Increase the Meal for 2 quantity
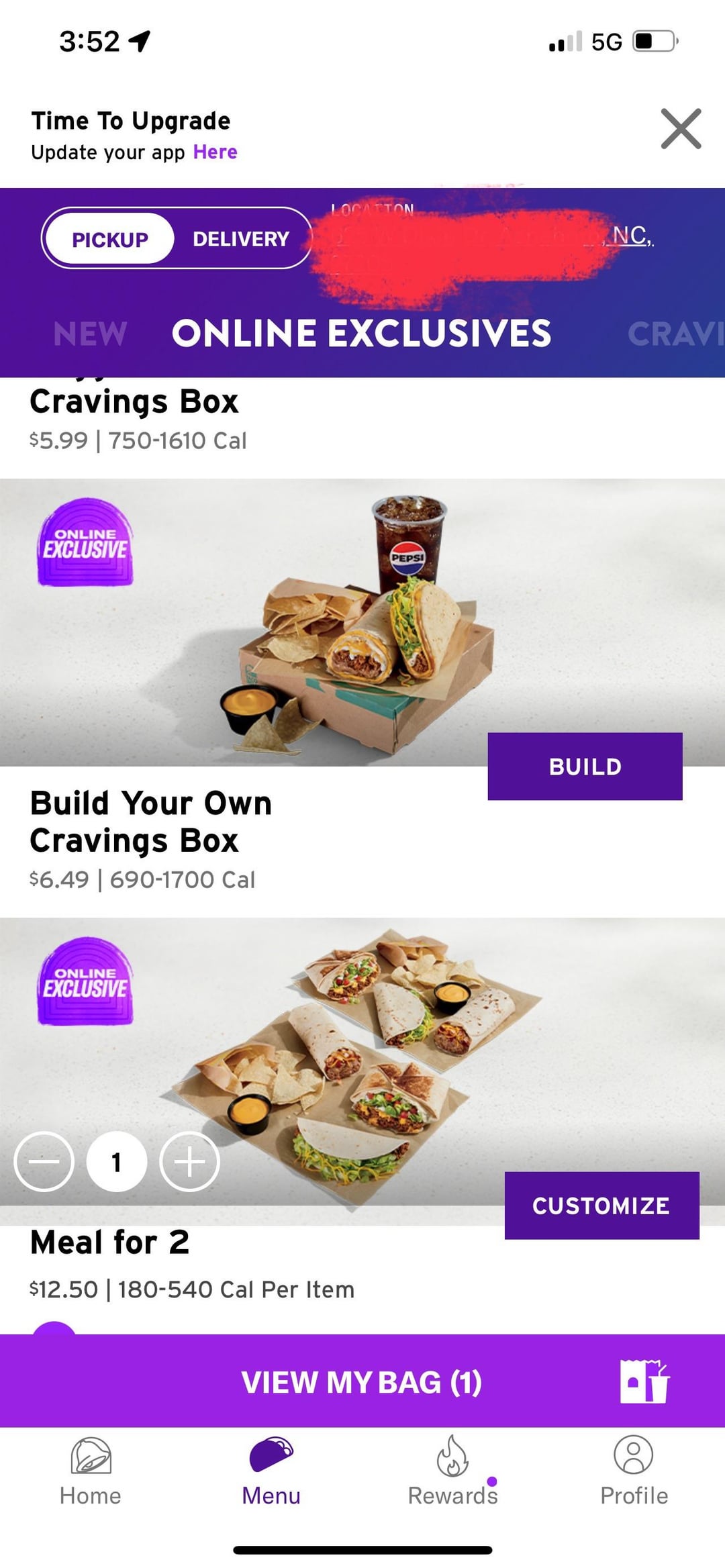Image resolution: width=725 pixels, height=1568 pixels. point(189,1161)
